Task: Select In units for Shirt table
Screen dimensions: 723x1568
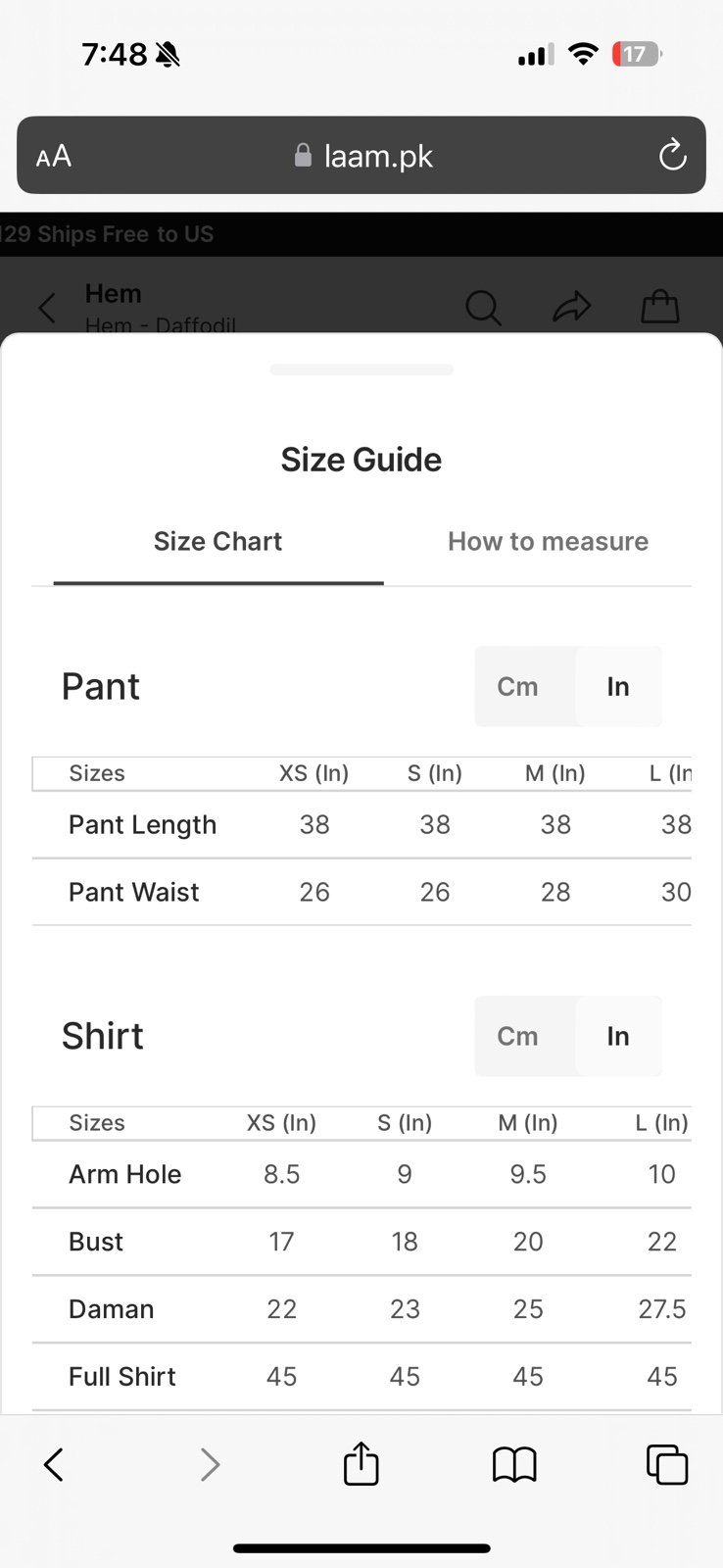Action: [x=618, y=1036]
